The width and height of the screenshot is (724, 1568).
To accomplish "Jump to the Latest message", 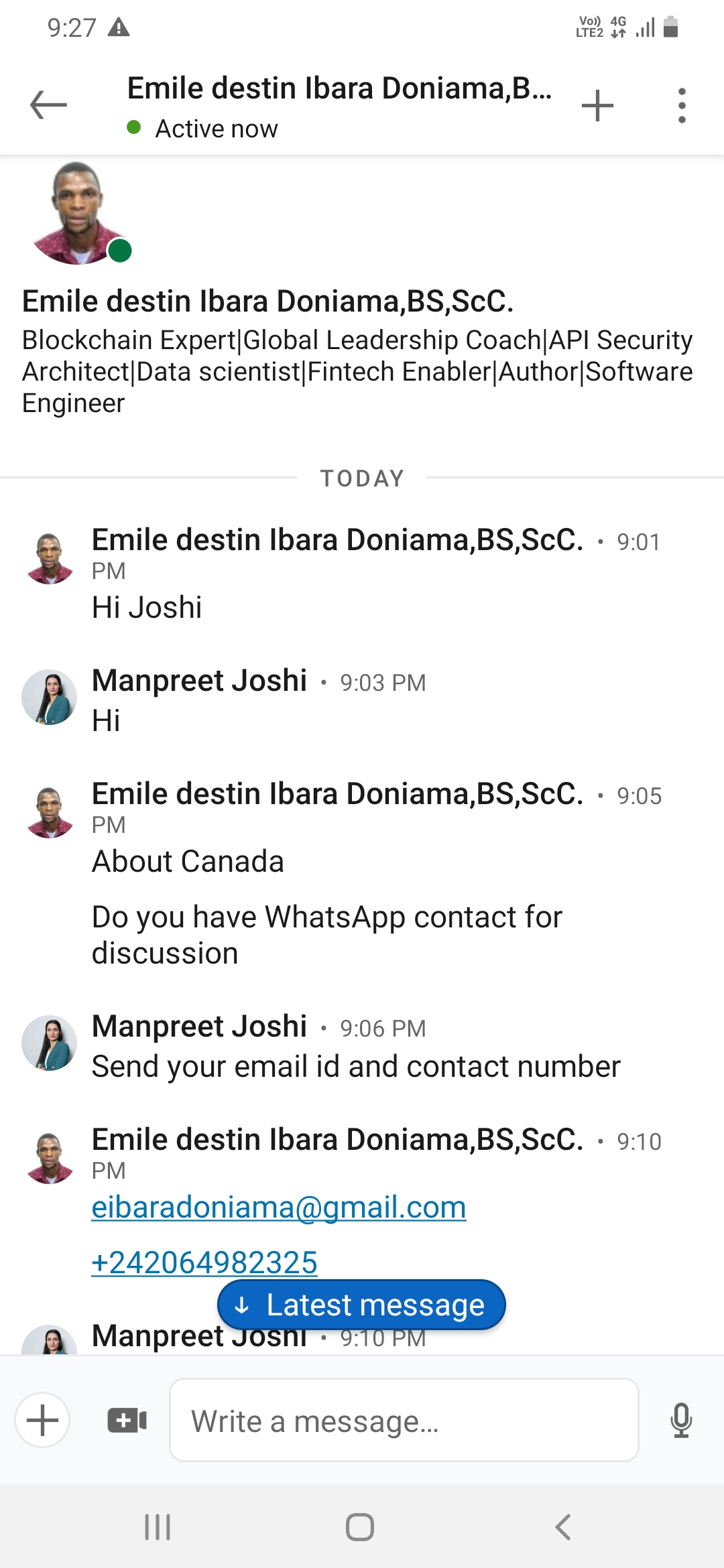I will click(x=361, y=1305).
